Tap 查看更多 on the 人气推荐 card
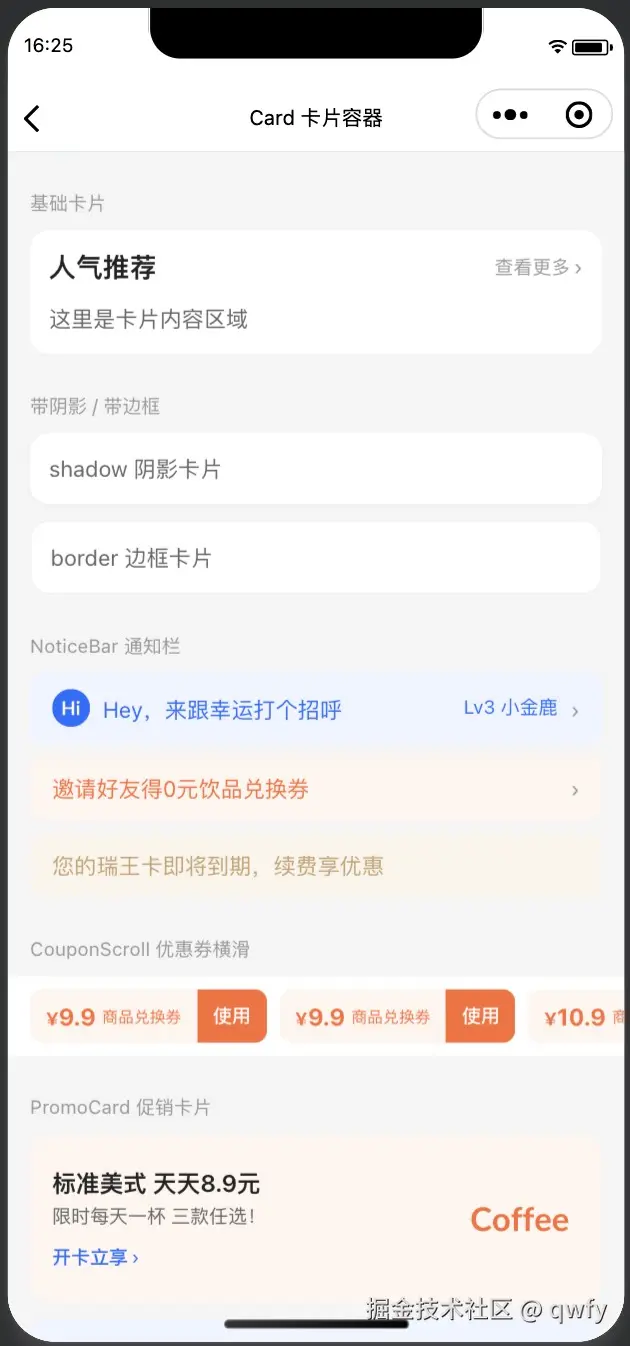Screen dimensions: 630x1346 [538, 268]
